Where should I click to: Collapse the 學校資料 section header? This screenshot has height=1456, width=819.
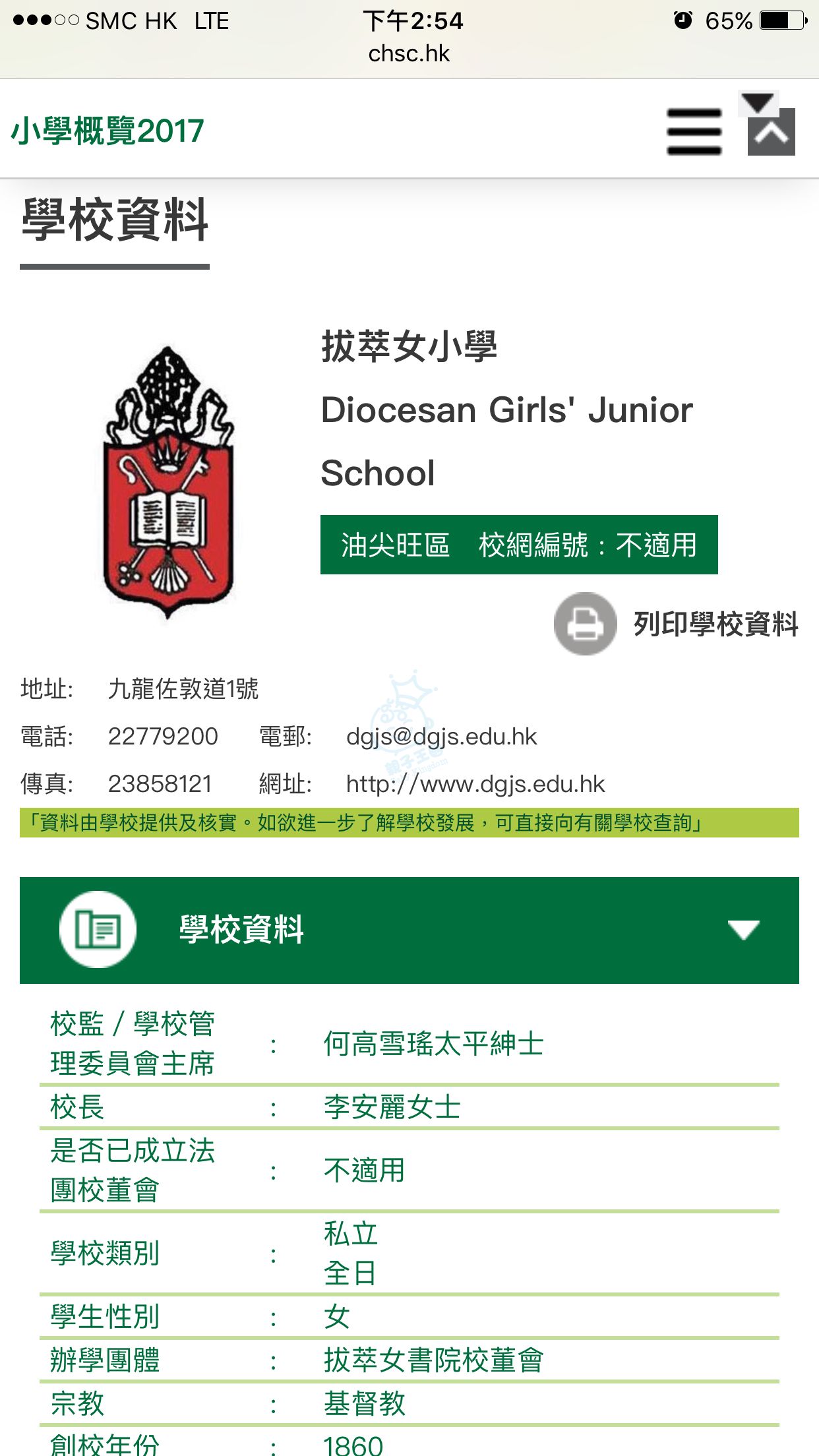click(x=409, y=930)
